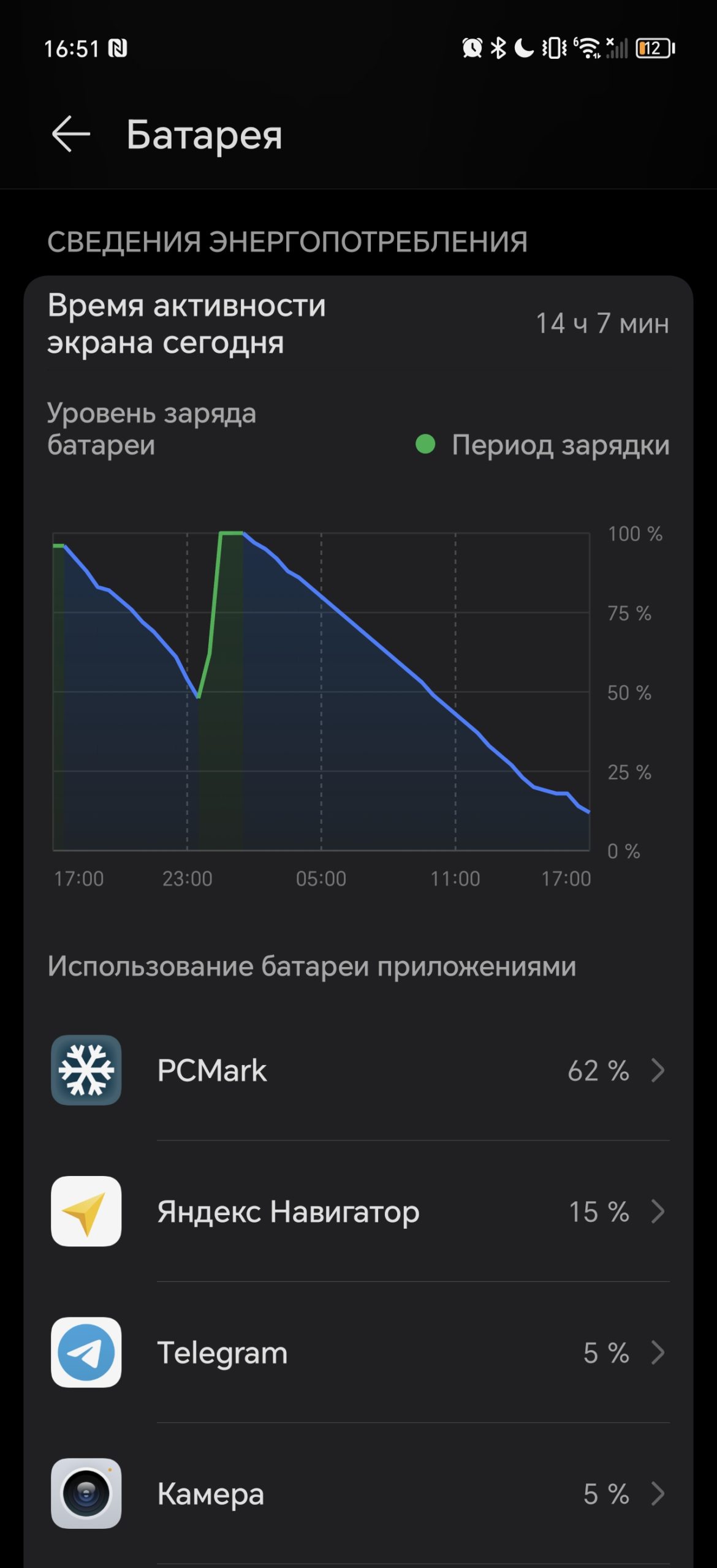
Task: Open Telegram battery usage details
Action: 358,1352
